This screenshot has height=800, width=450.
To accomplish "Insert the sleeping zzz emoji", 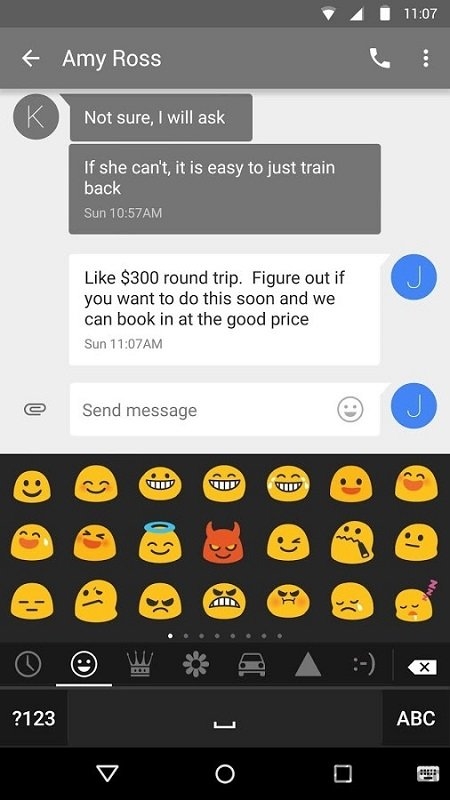I will pyautogui.click(x=416, y=601).
